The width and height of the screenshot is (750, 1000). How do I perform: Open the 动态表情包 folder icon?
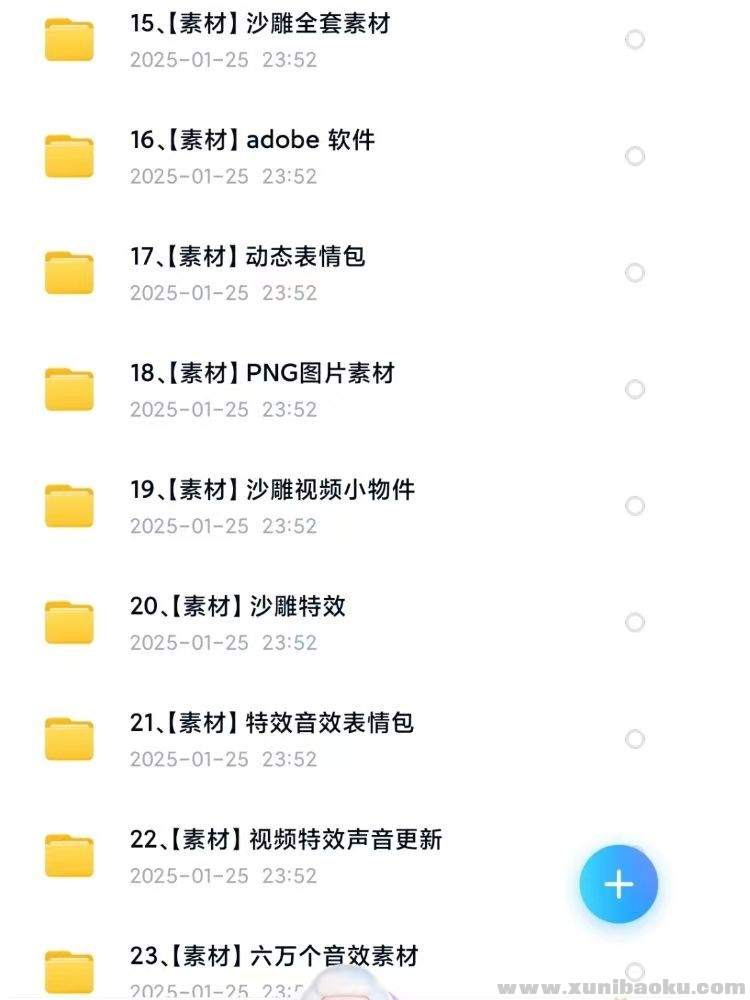(69, 272)
